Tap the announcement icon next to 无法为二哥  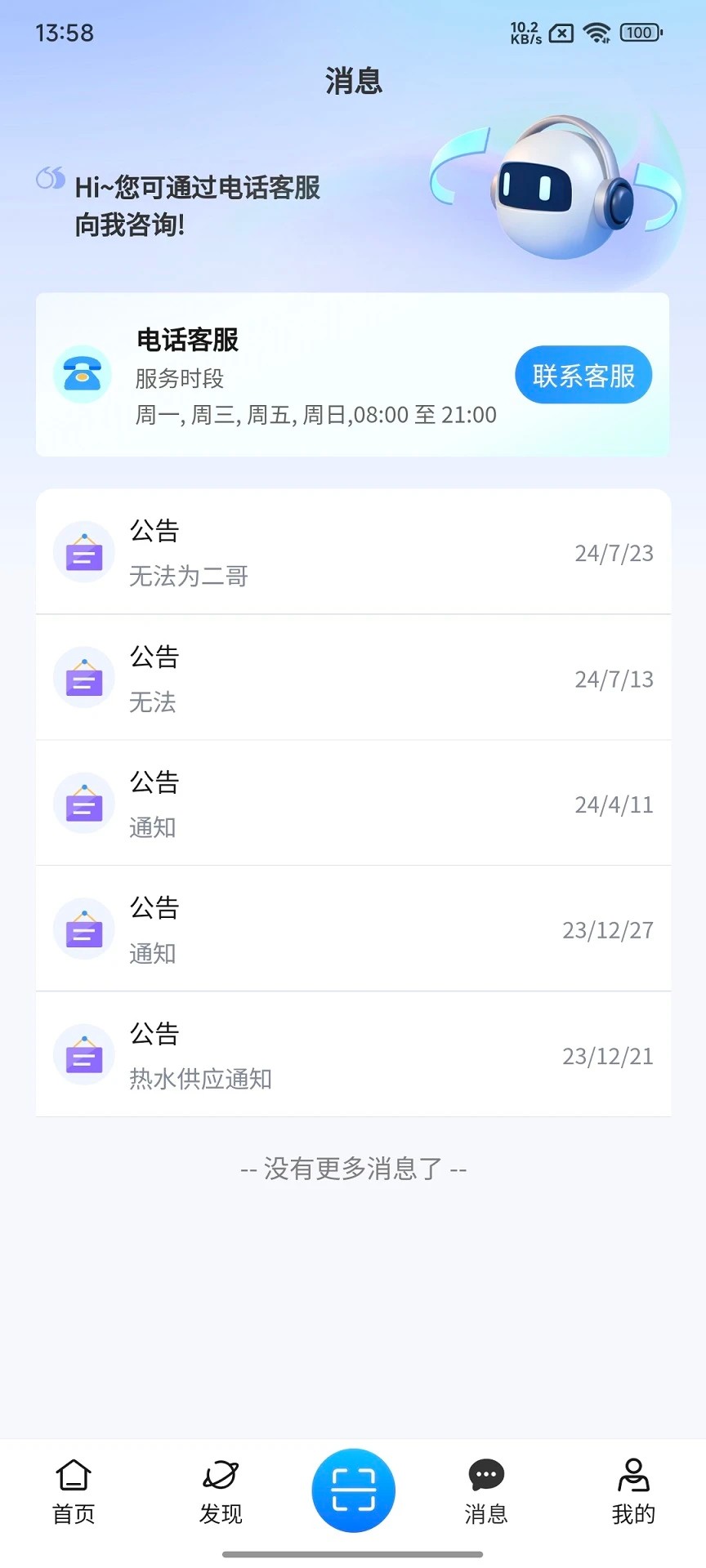[x=83, y=552]
